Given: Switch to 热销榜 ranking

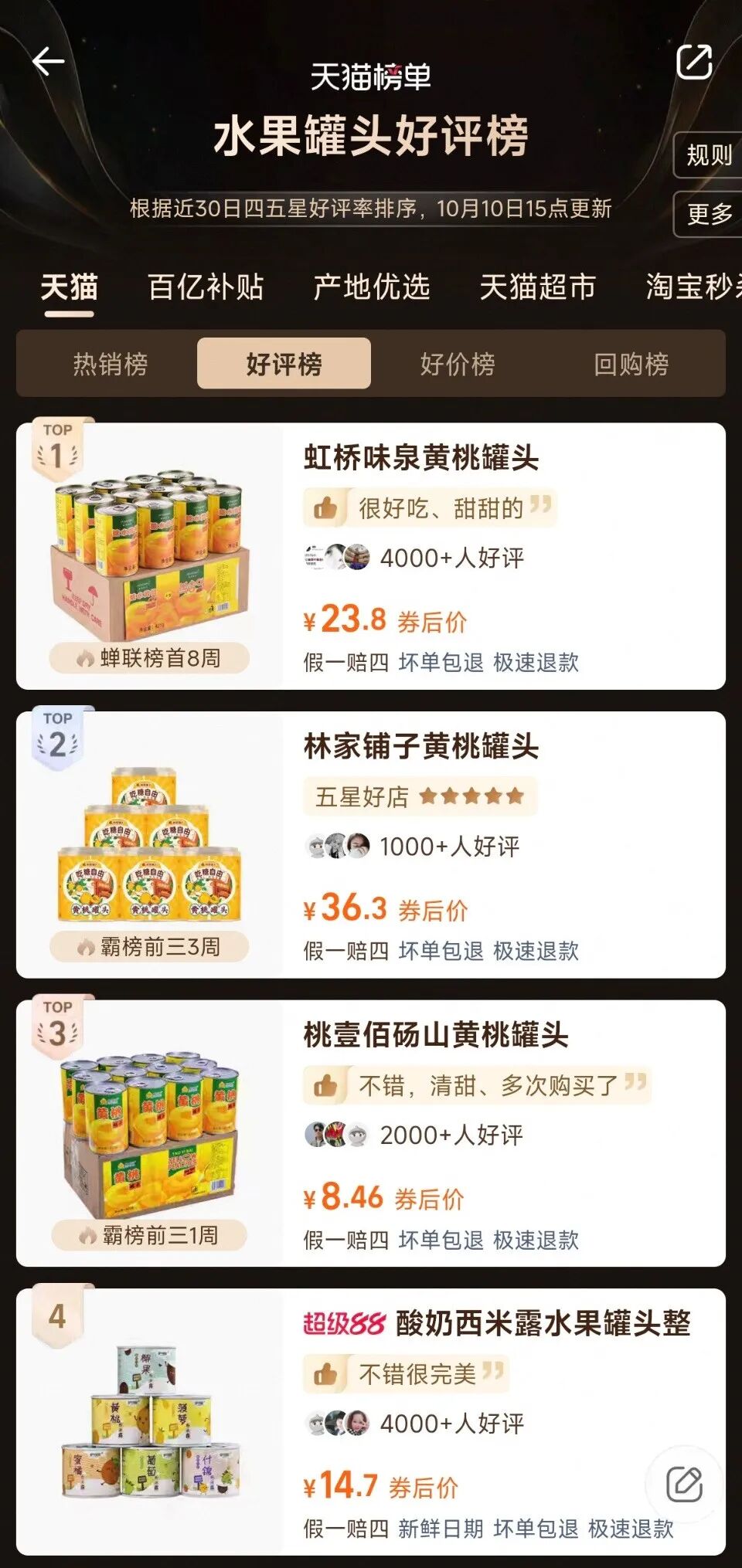Looking at the screenshot, I should coord(111,364).
